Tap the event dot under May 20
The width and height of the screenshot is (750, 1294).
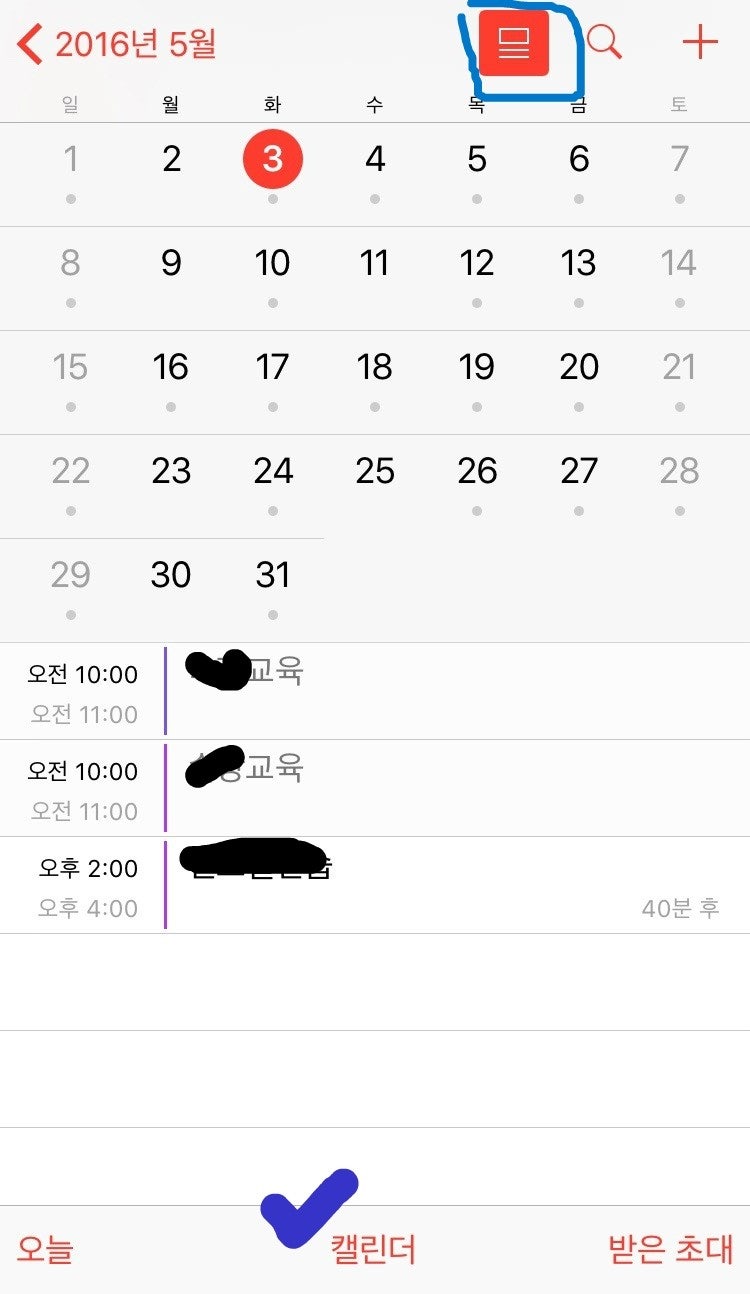[580, 408]
